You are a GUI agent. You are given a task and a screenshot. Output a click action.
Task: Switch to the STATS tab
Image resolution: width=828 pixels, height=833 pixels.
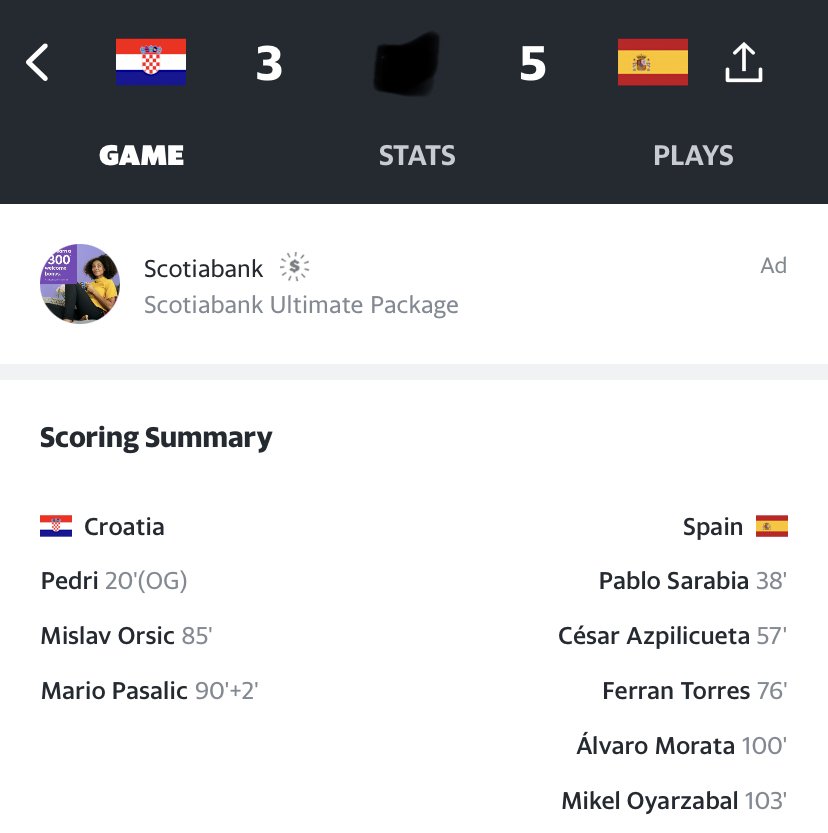pyautogui.click(x=417, y=156)
